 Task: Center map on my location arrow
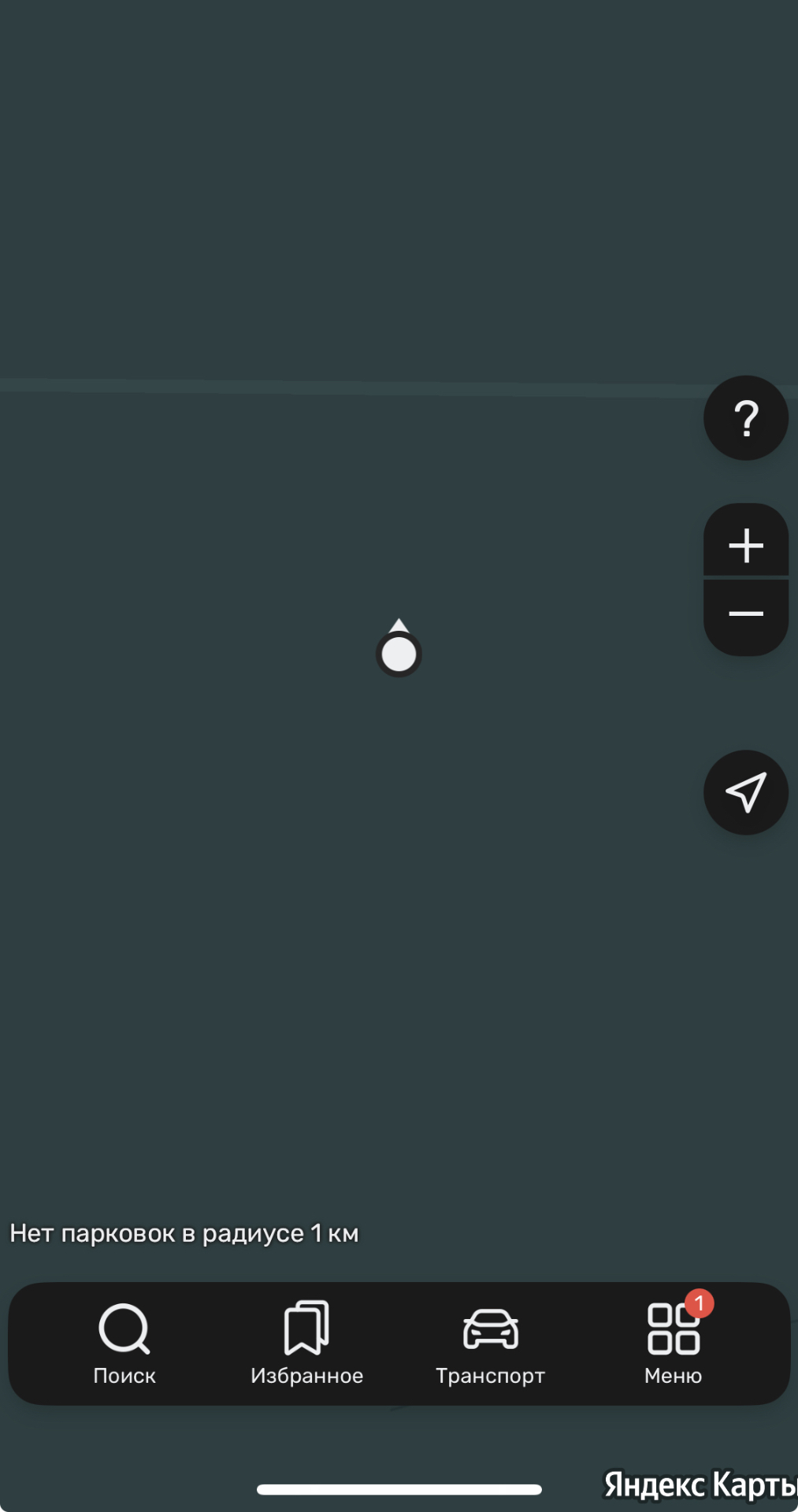745,792
